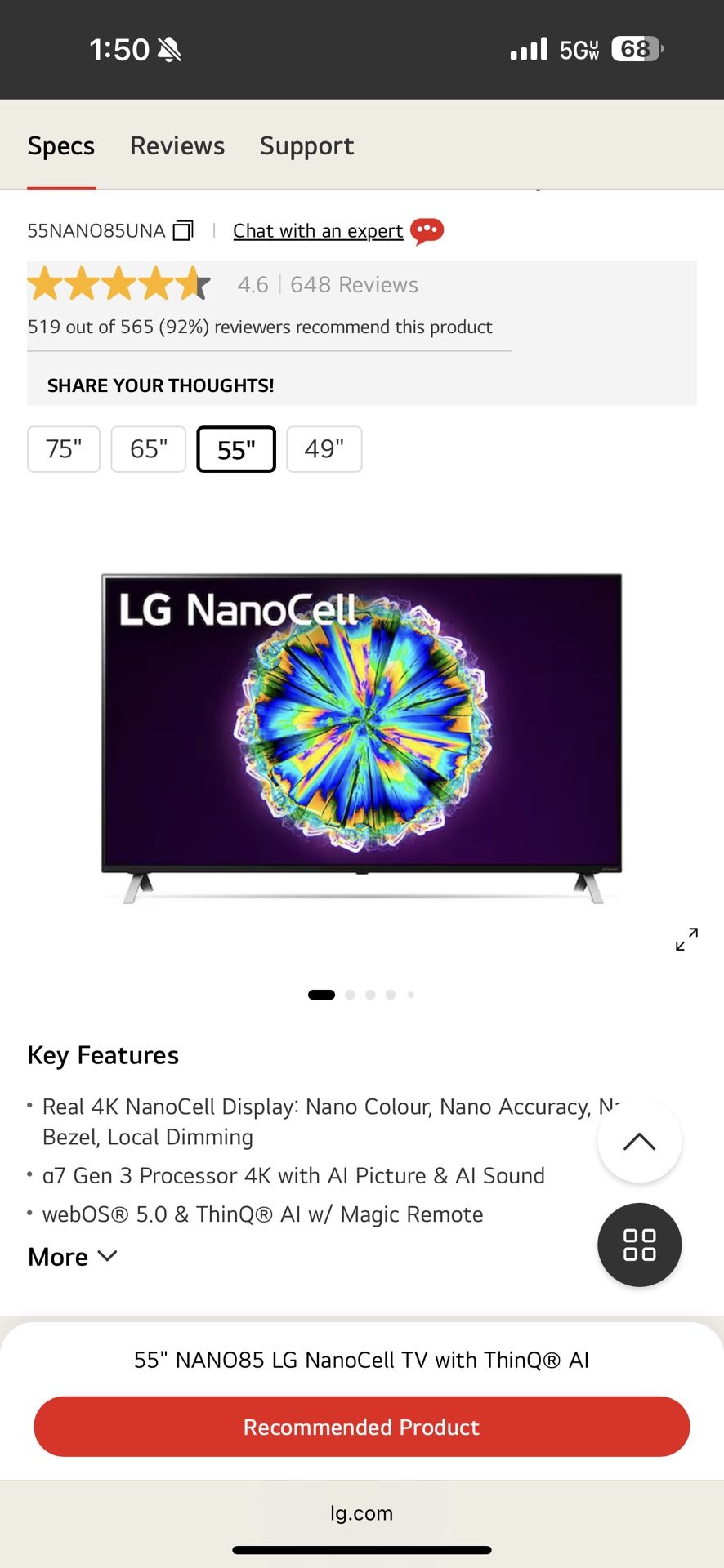Choose the 65" size option
This screenshot has height=1568, width=724.
[x=149, y=449]
